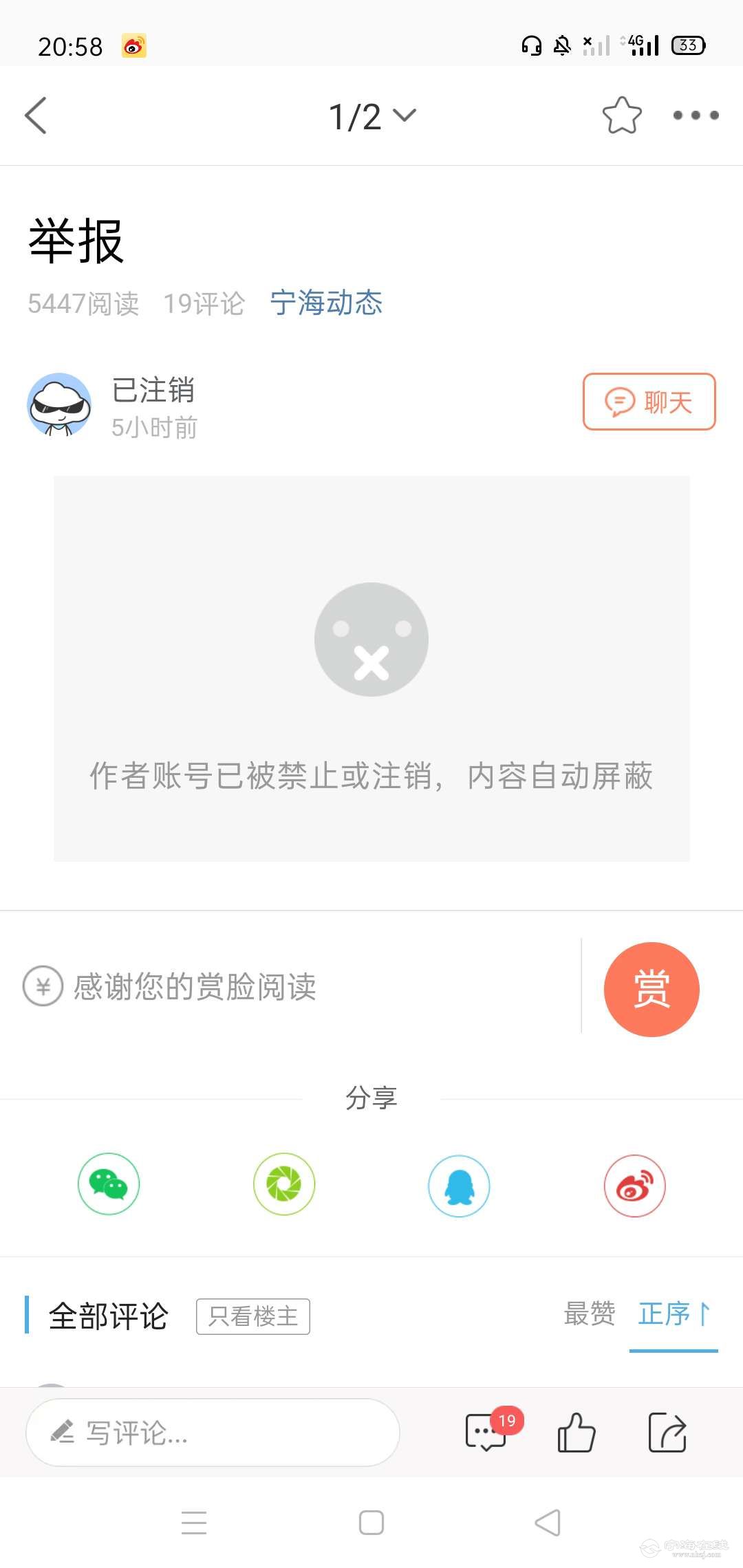Share the post to QQ
This screenshot has height=1568, width=743.
tap(459, 1186)
